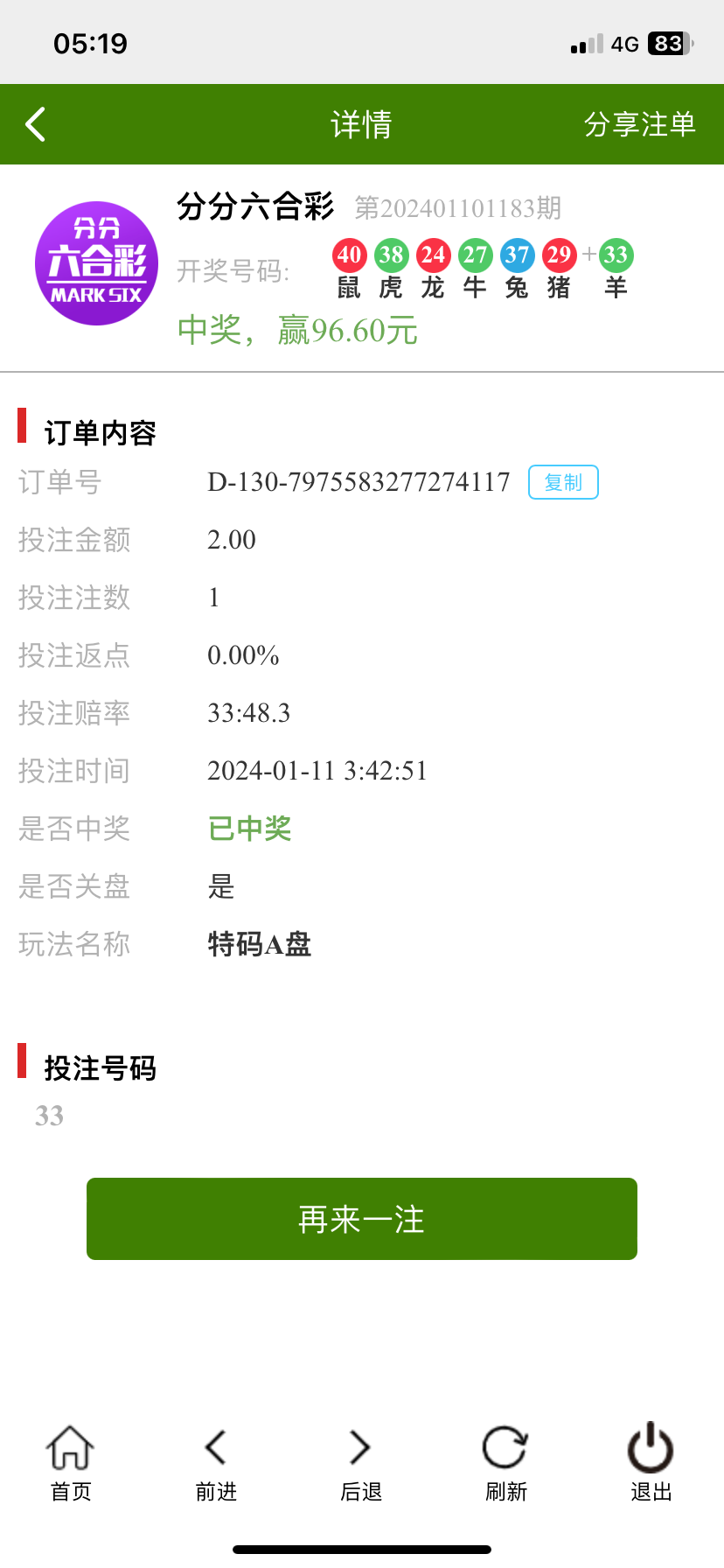Tap the 后退 navigation button
Screen dimensions: 724x1568
[361, 1462]
